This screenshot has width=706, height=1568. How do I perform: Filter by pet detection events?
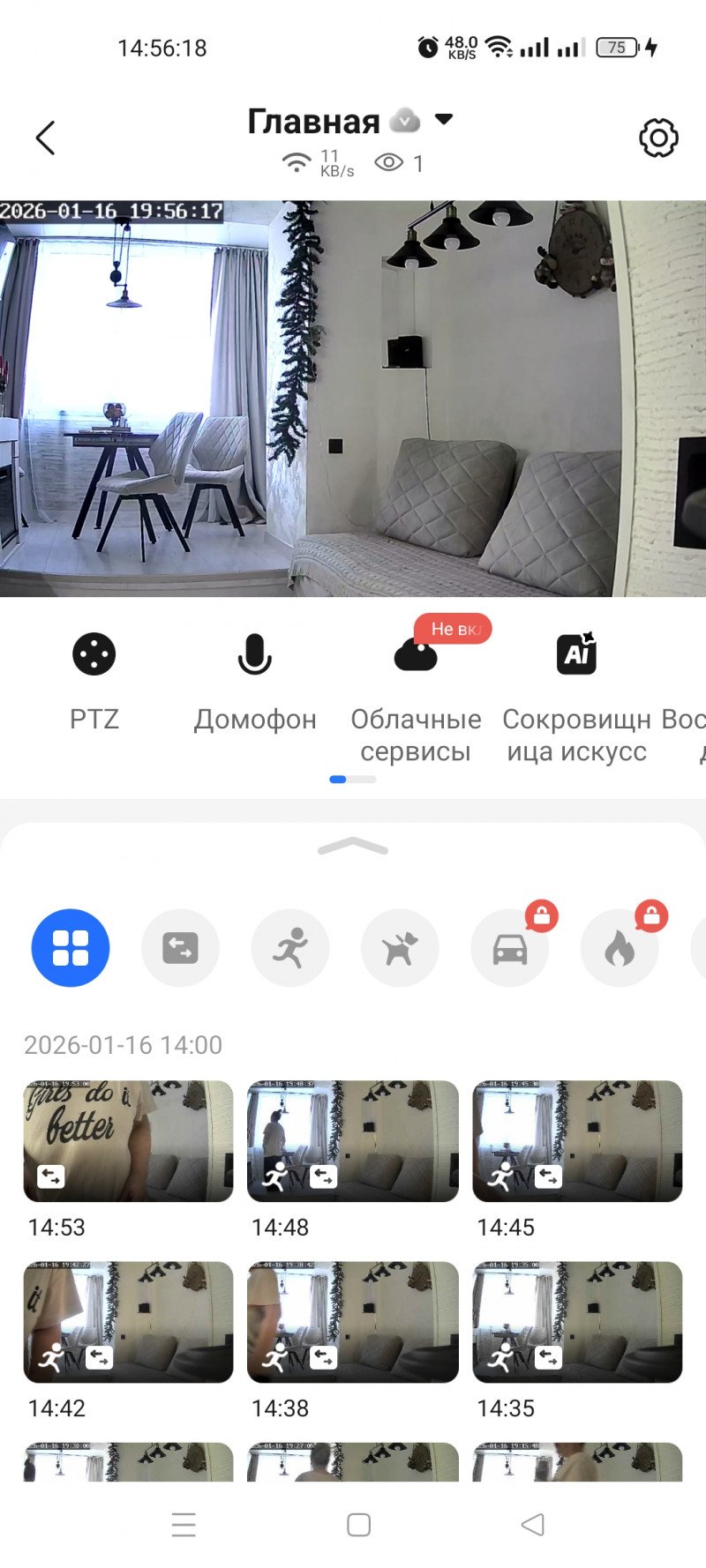click(x=400, y=948)
